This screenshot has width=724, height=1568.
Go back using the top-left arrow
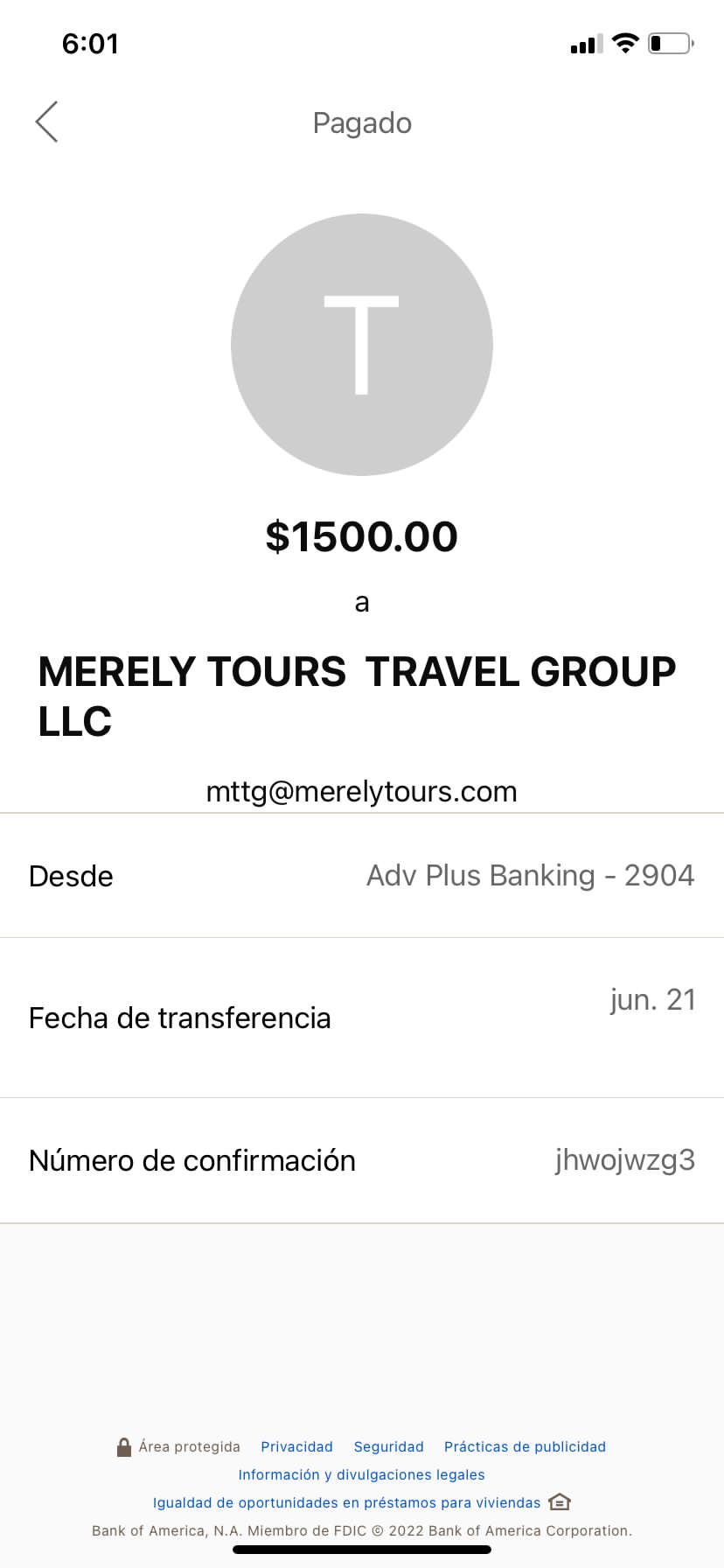pos(46,122)
